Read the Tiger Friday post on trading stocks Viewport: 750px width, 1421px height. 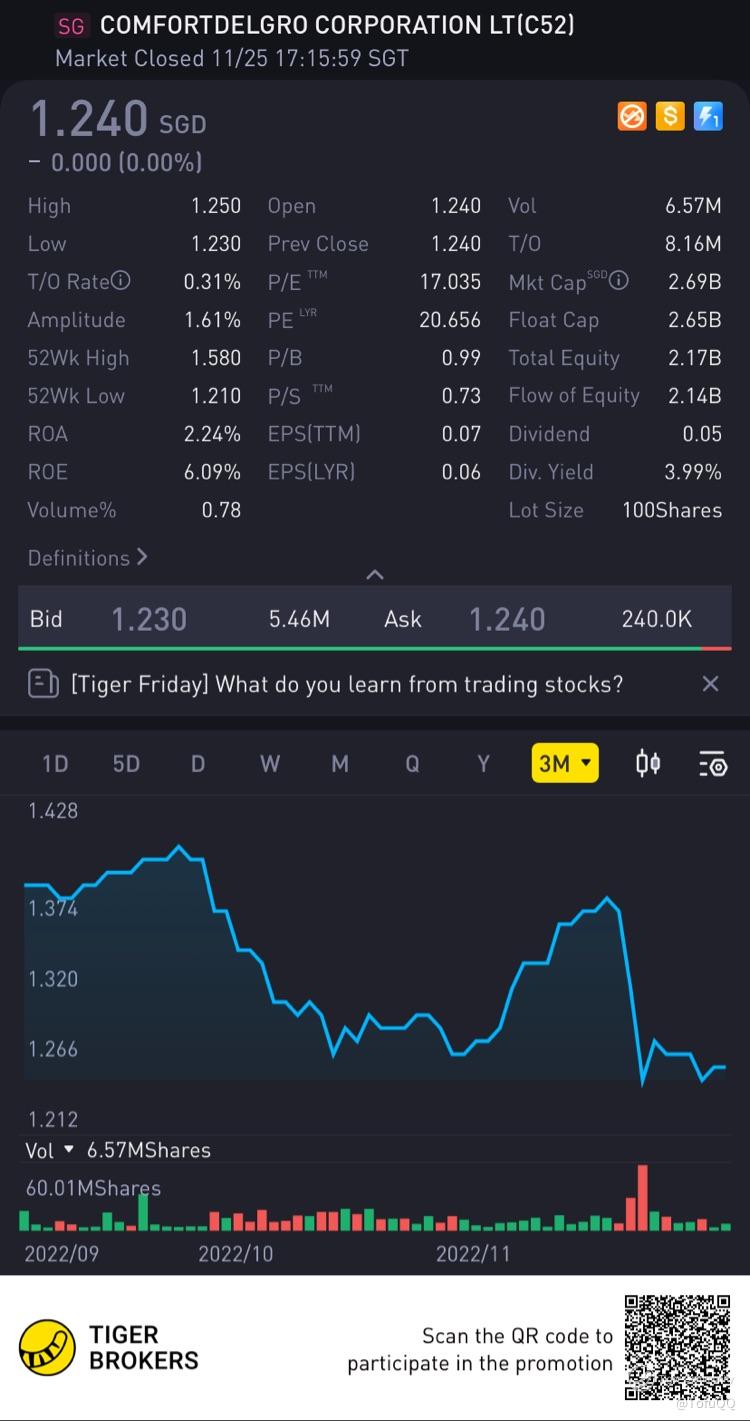pyautogui.click(x=346, y=684)
